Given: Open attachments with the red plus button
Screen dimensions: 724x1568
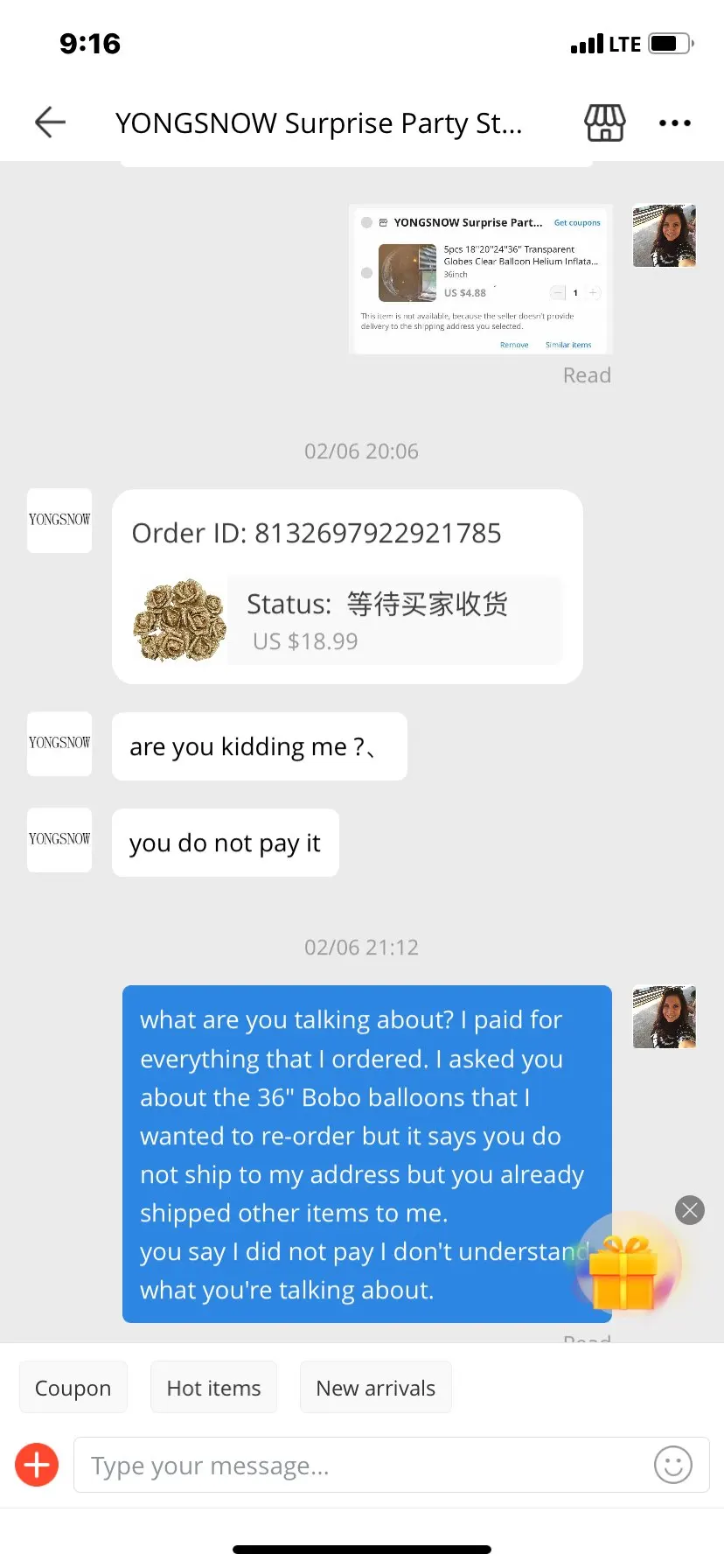Looking at the screenshot, I should pos(37,1465).
